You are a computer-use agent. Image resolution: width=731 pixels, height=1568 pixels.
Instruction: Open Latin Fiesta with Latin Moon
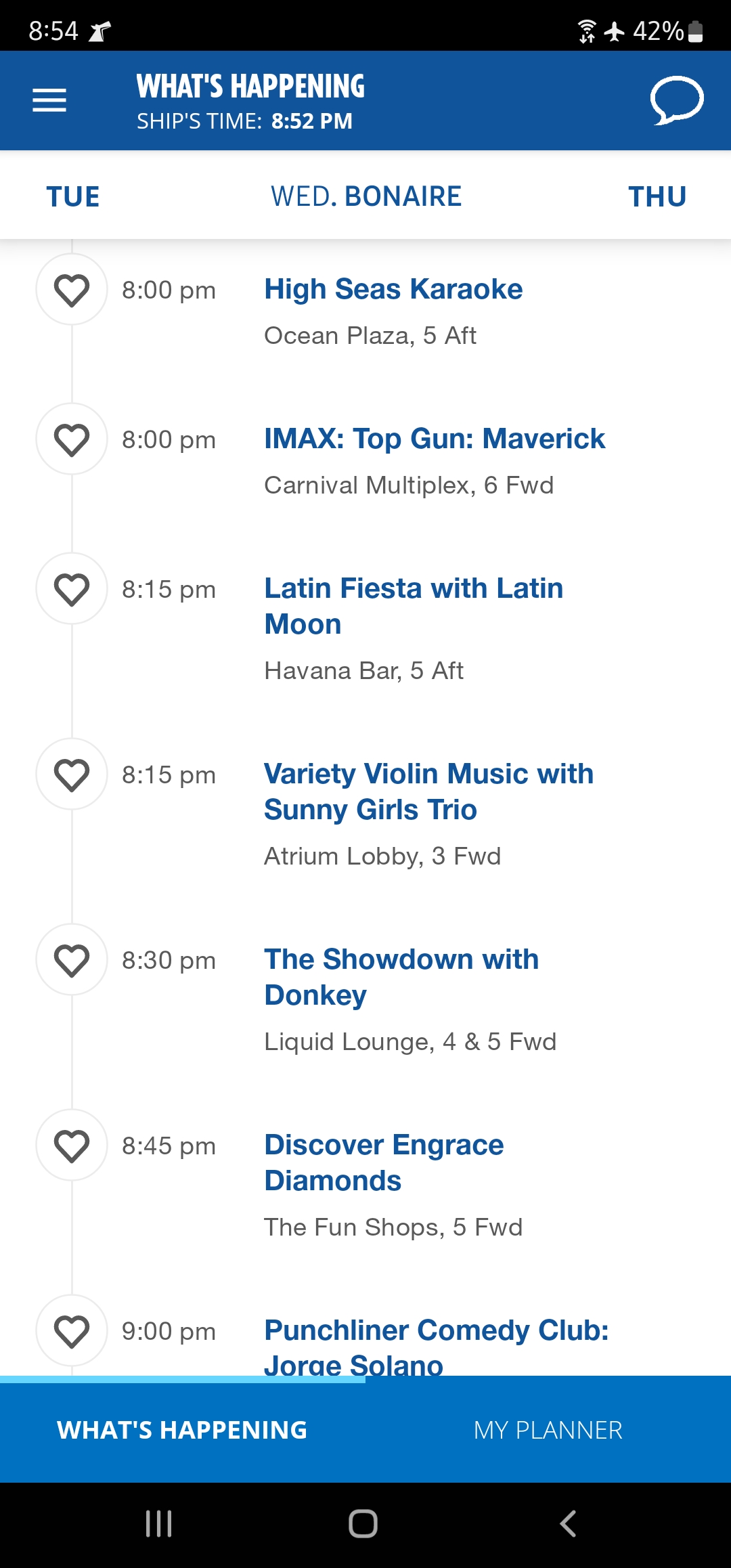click(x=414, y=606)
